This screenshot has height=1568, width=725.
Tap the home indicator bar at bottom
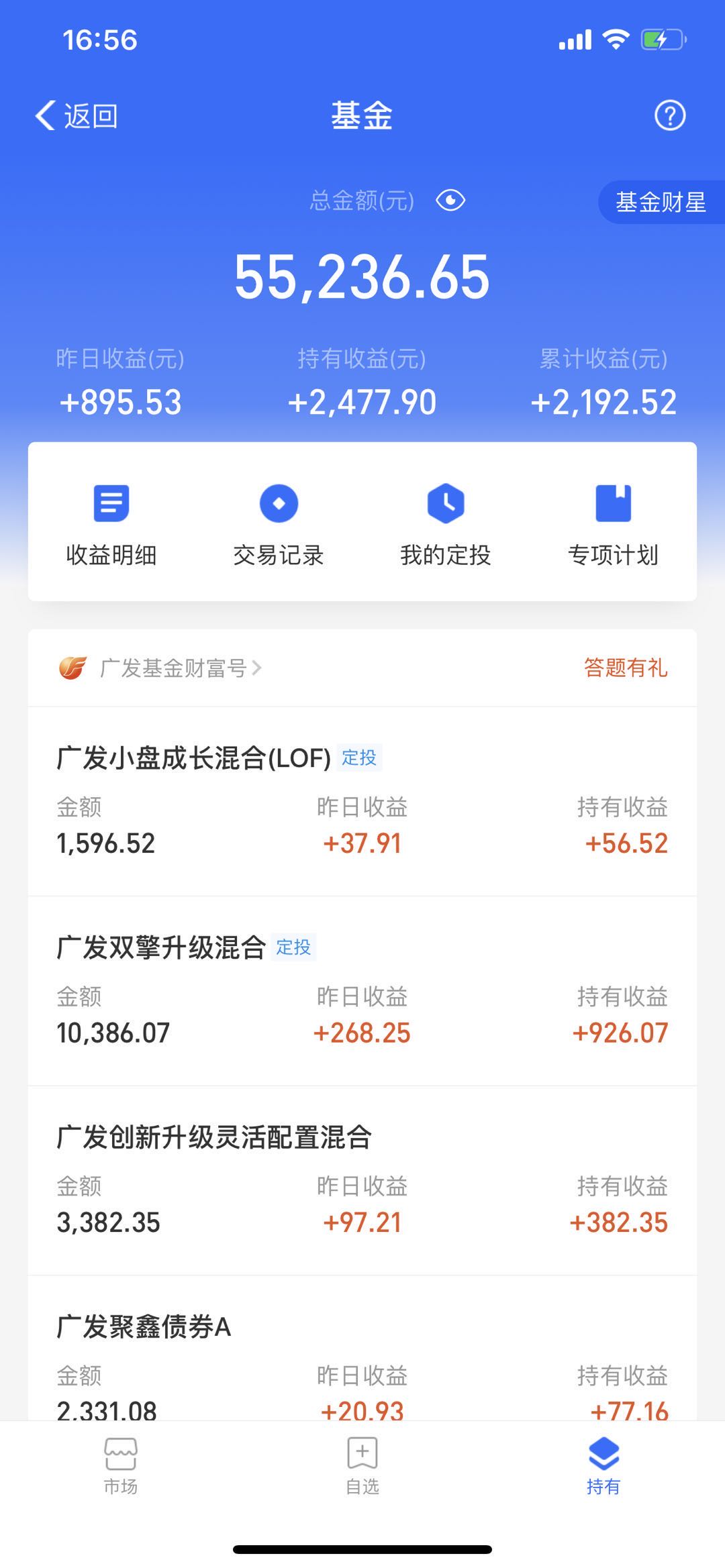(362, 1550)
